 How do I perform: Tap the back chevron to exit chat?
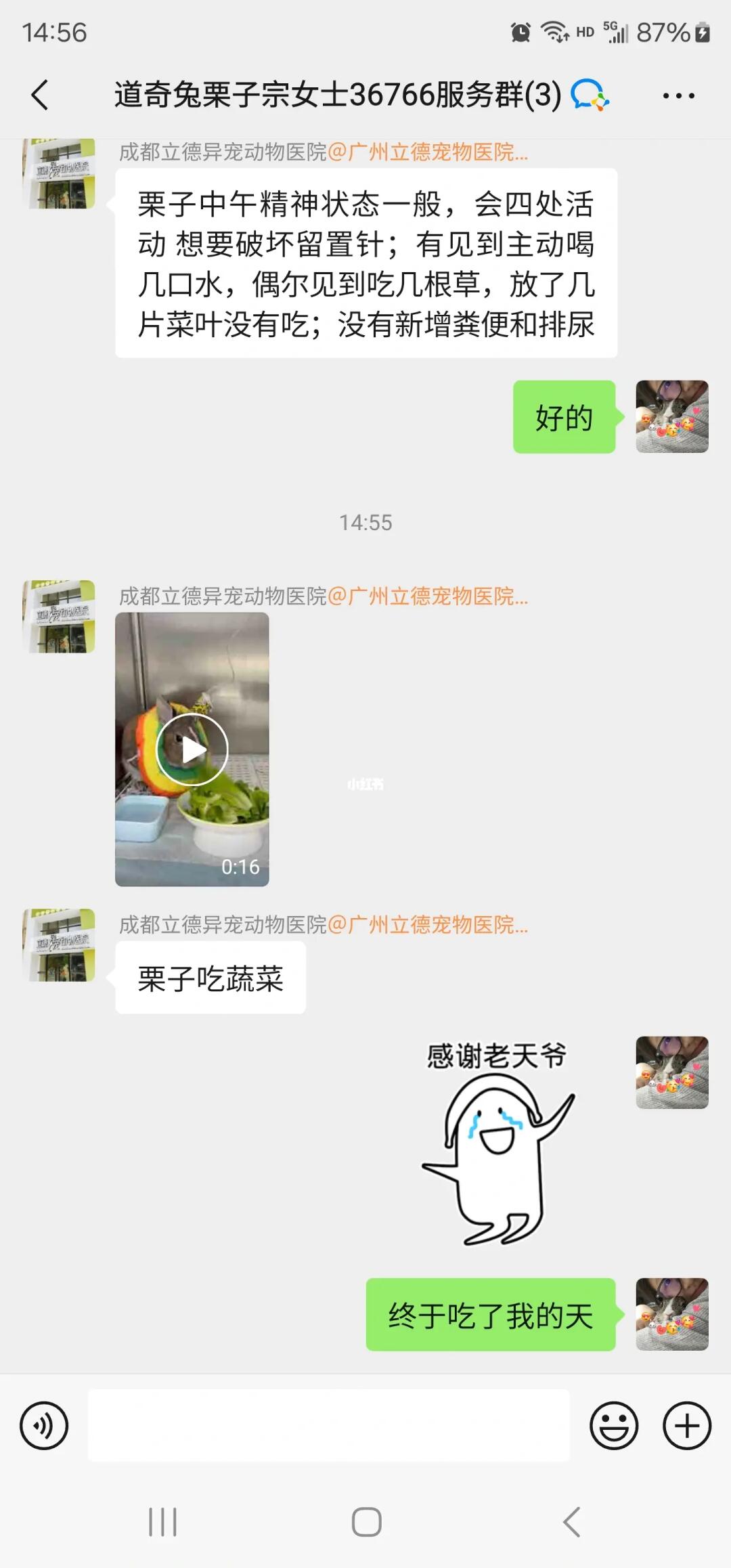39,95
